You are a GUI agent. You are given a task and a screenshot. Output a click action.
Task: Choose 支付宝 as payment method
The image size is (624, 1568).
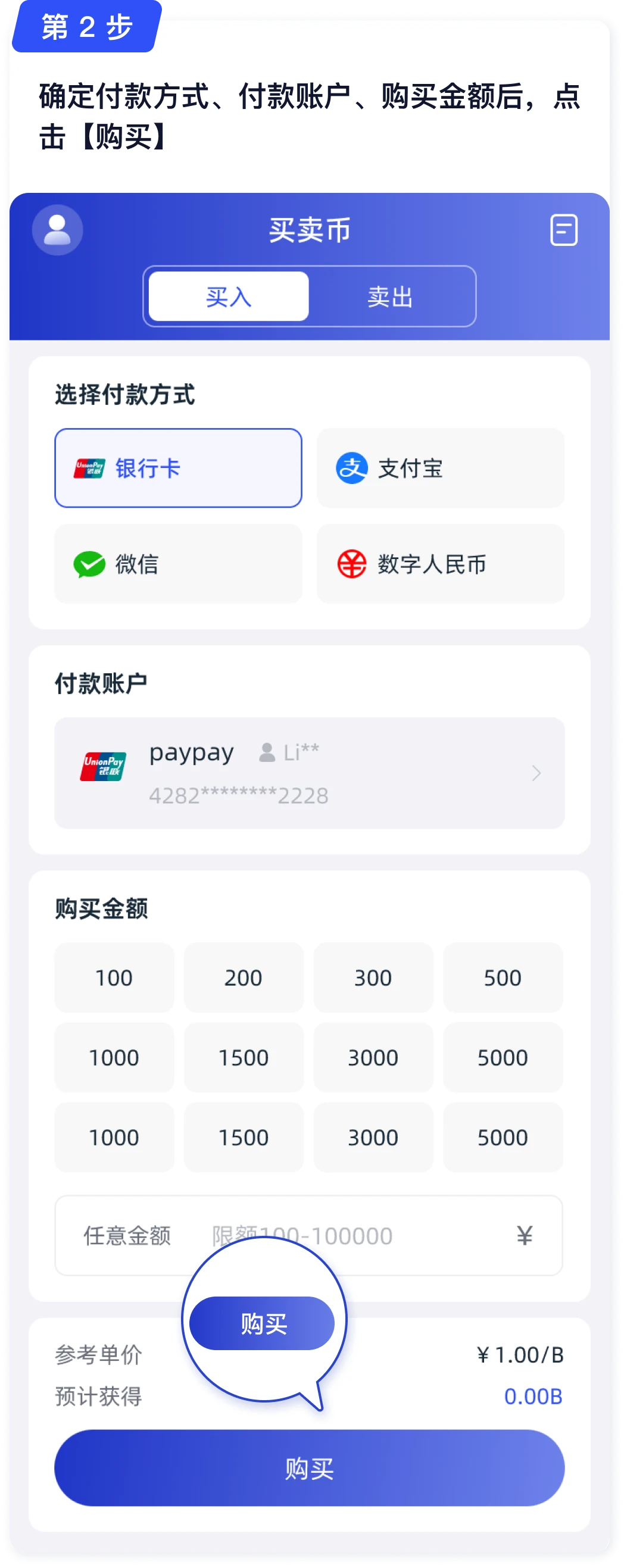(x=440, y=468)
